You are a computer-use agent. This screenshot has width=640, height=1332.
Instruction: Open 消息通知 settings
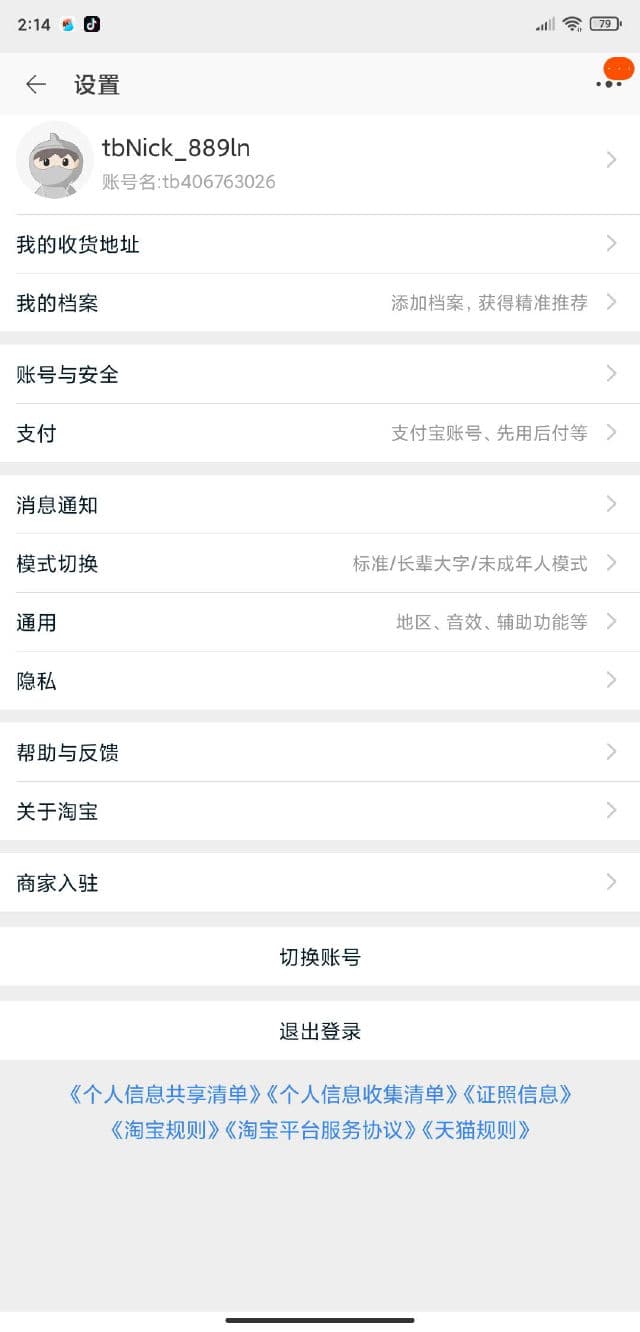[x=320, y=505]
